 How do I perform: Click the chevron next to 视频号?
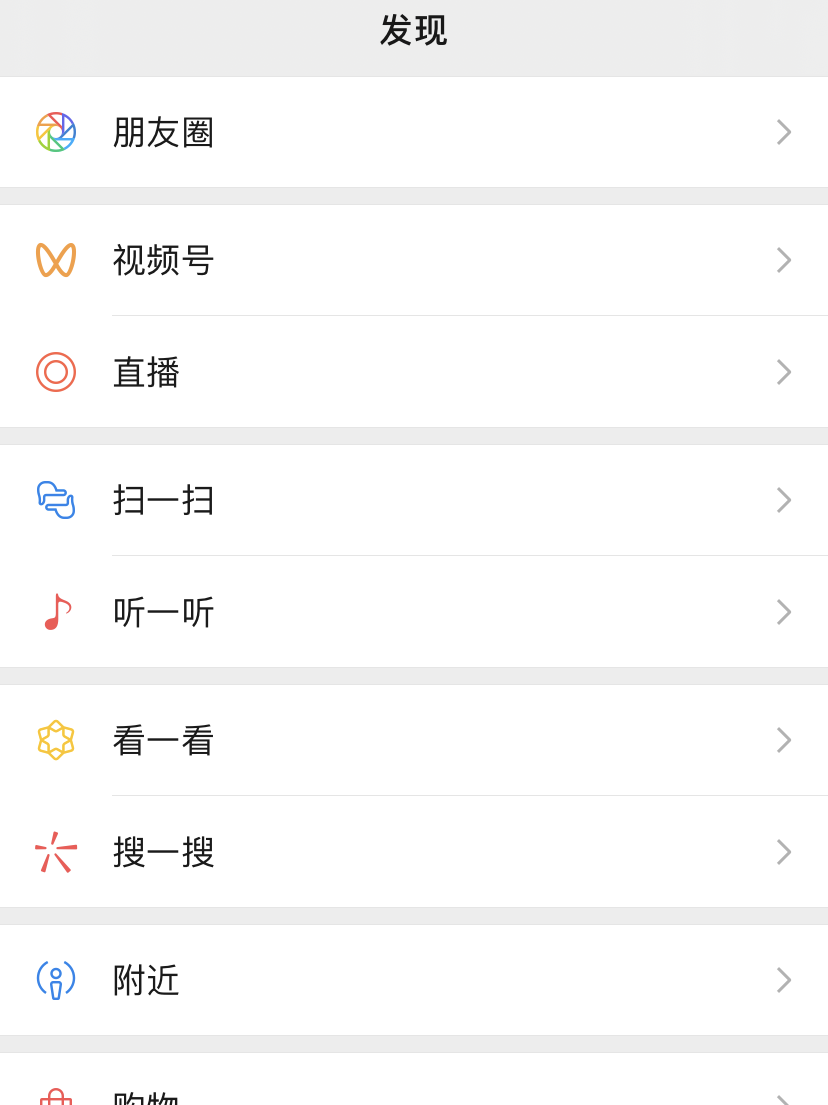pos(784,260)
